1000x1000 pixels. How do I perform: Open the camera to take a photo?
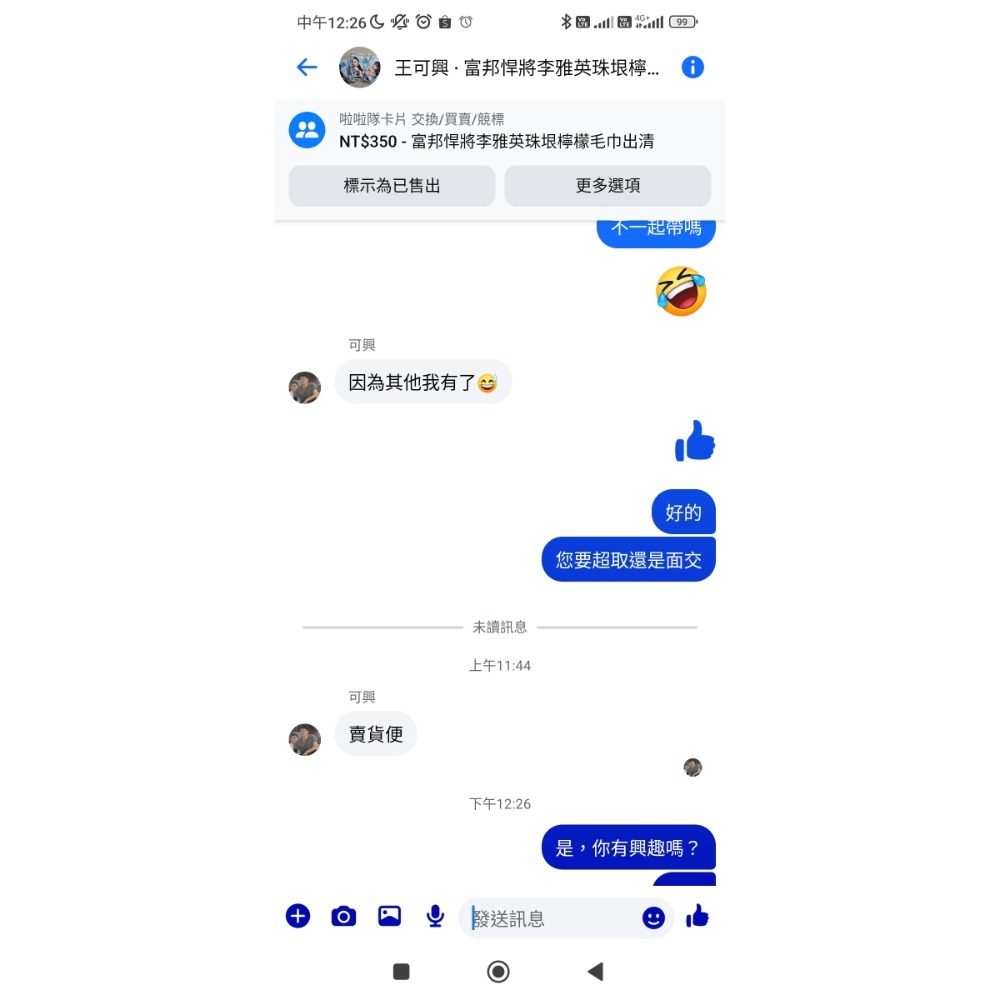[x=343, y=916]
